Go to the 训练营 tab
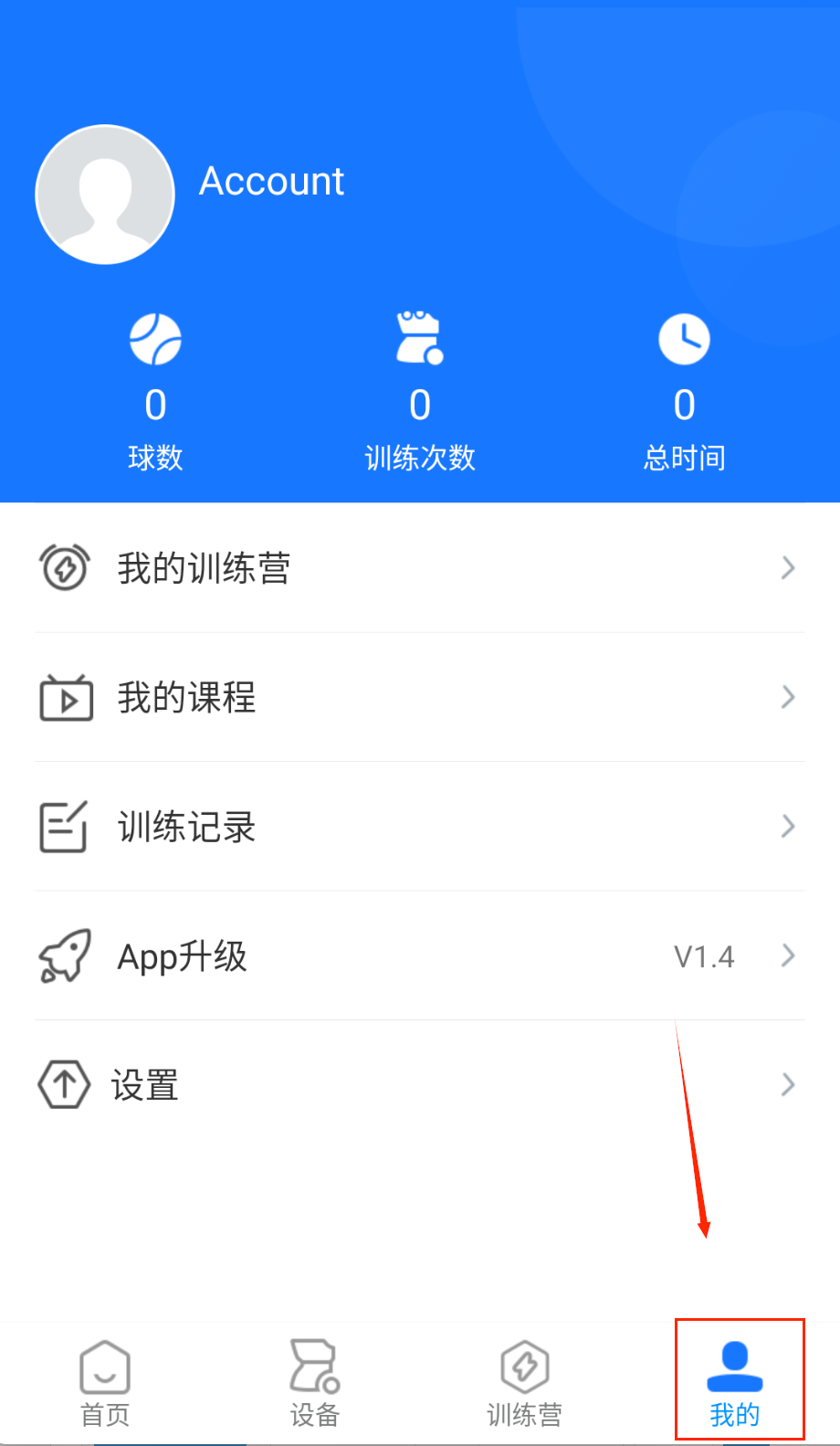The image size is (840, 1446). tap(524, 1383)
